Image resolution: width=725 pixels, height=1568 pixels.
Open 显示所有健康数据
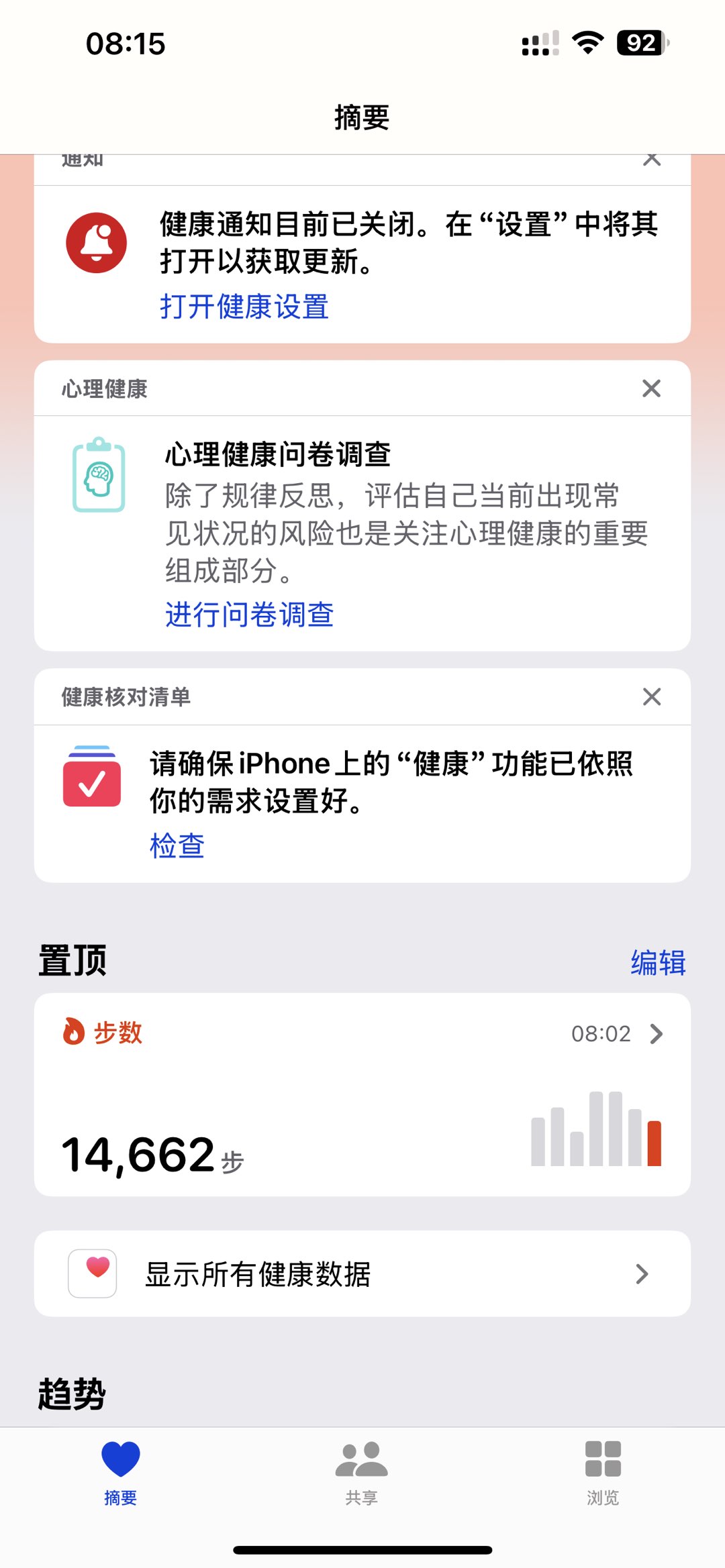click(362, 1273)
